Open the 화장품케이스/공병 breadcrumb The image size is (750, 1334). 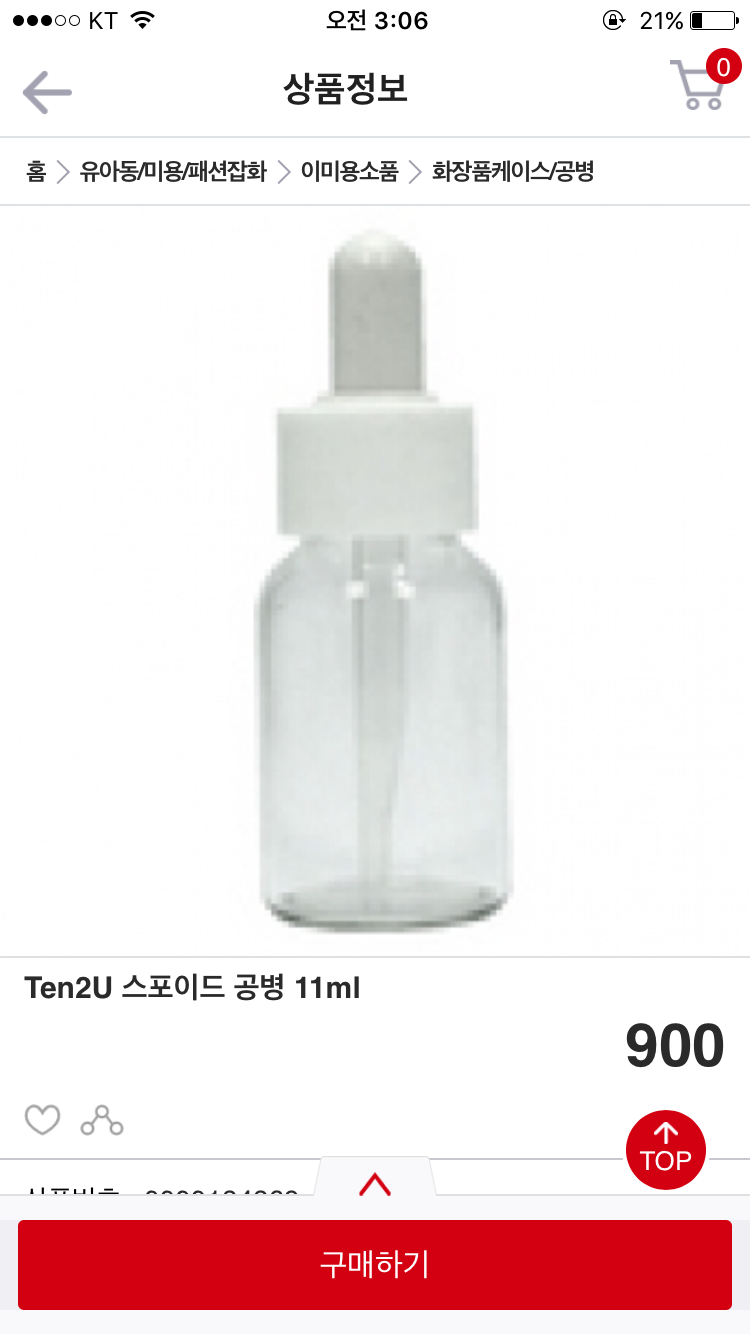513,172
